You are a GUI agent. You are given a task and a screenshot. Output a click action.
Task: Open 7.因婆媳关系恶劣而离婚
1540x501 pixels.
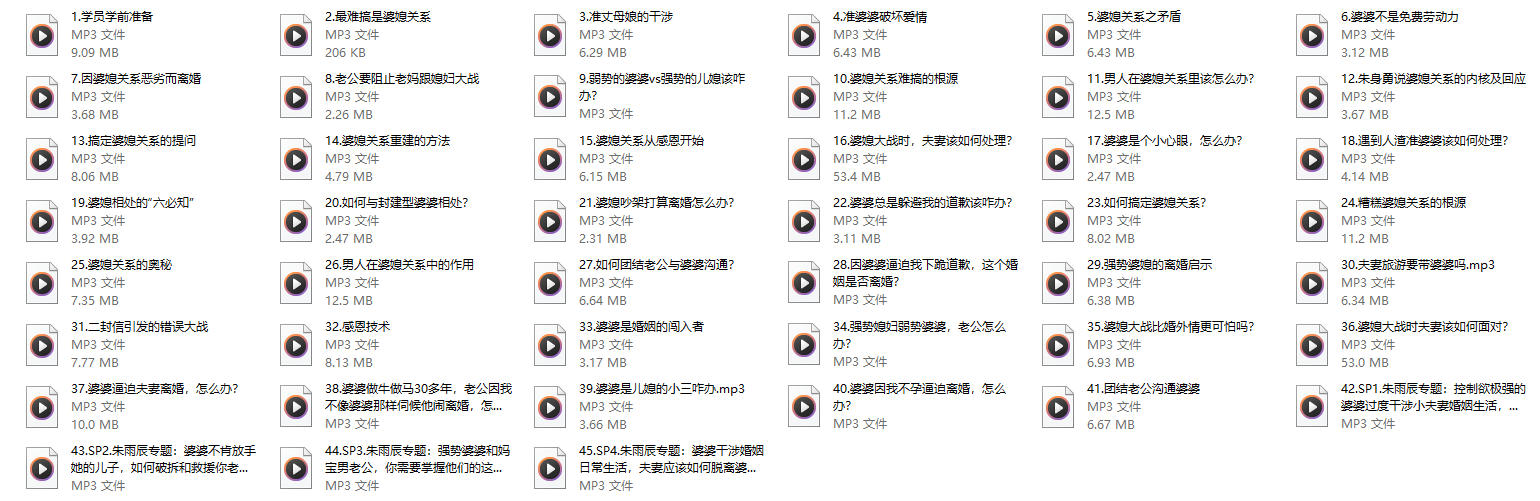(41, 97)
